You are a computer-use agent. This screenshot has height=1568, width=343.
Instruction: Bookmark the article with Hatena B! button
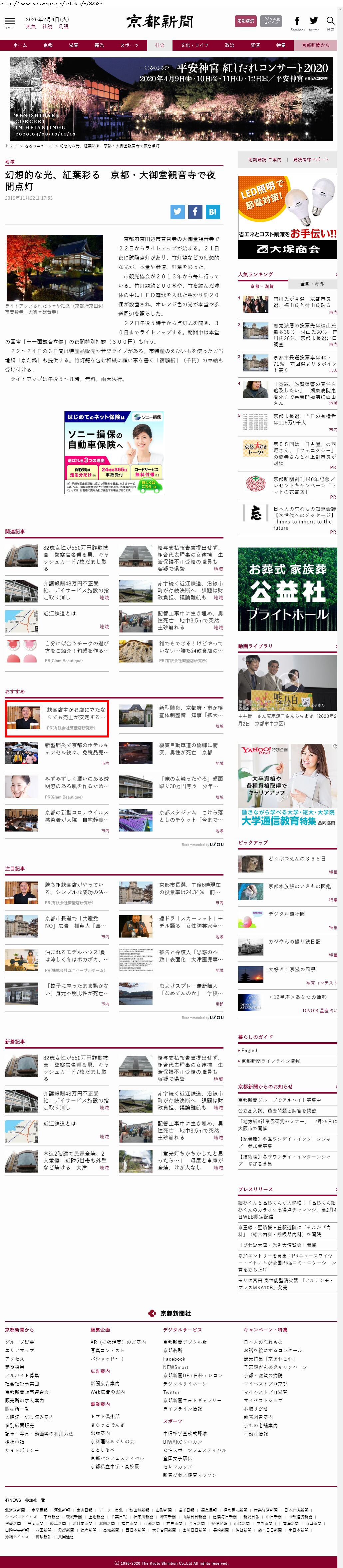coord(212,212)
